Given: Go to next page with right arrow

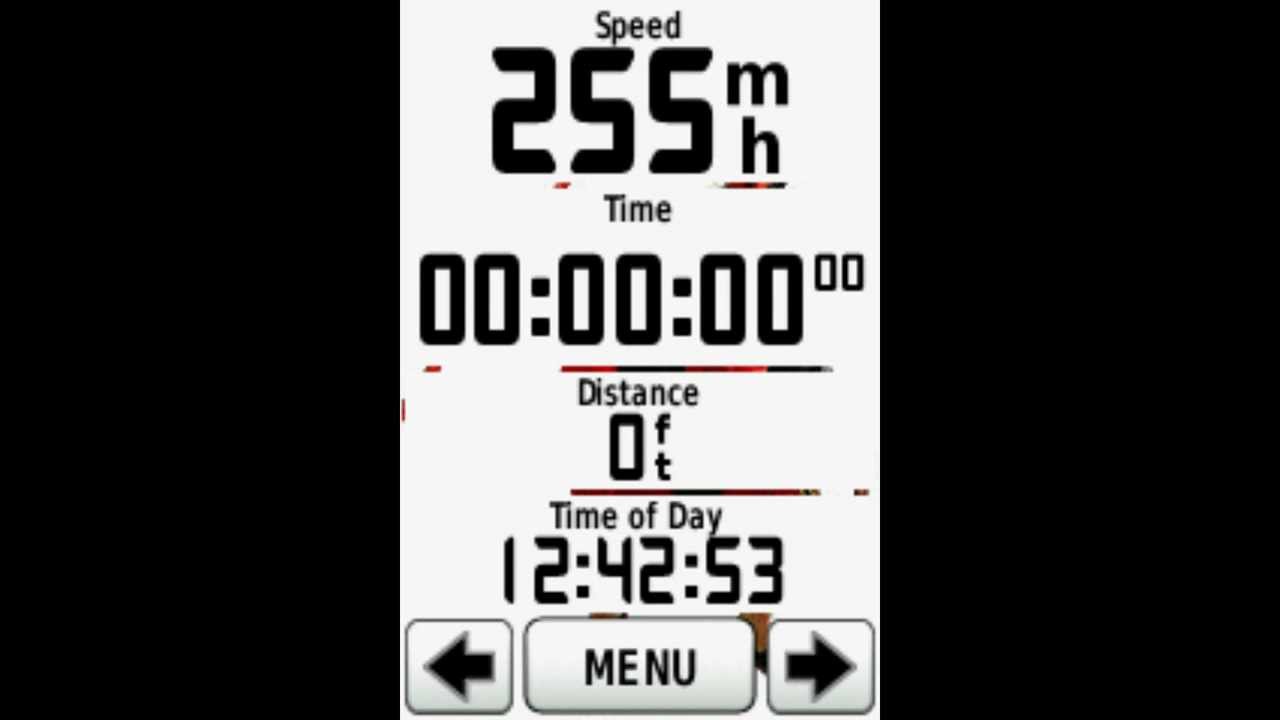Looking at the screenshot, I should click(x=820, y=666).
